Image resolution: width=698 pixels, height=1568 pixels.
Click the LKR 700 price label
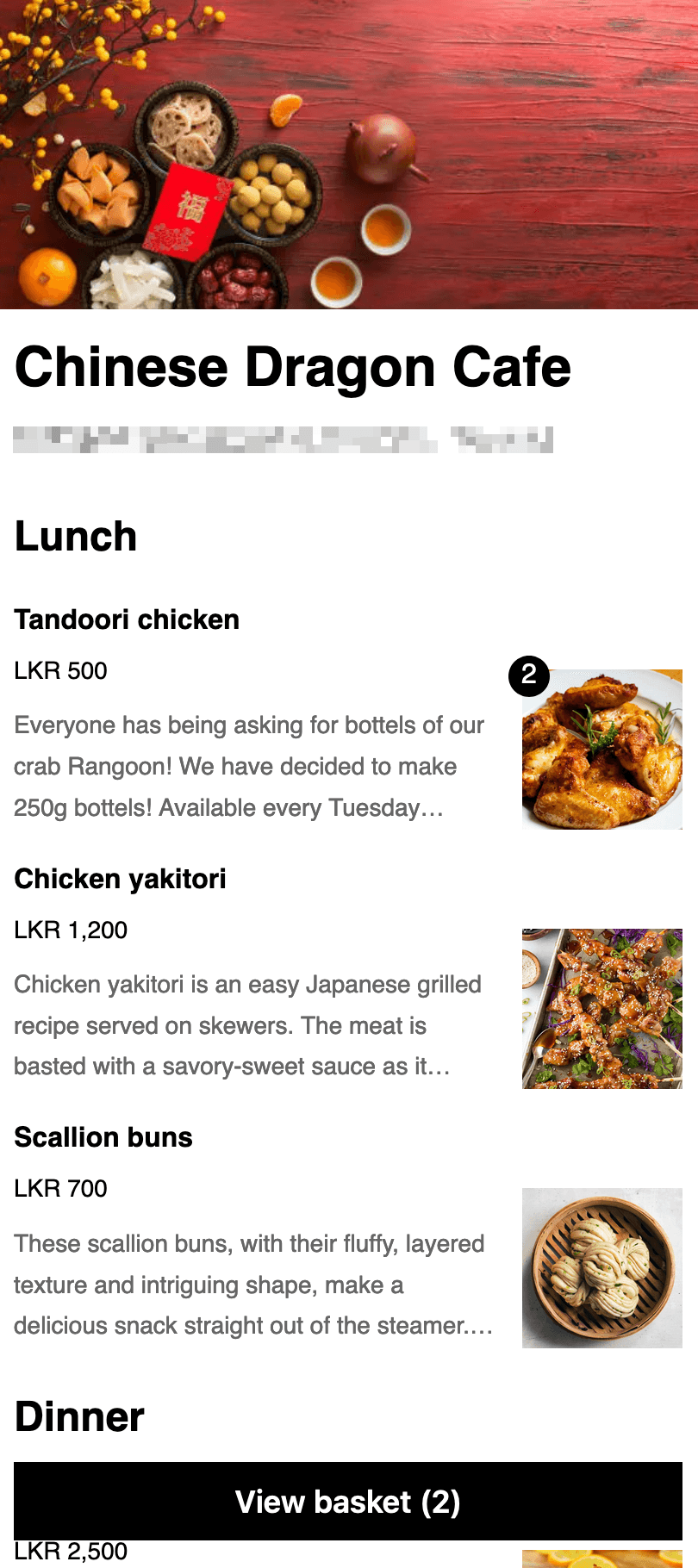click(x=60, y=1189)
